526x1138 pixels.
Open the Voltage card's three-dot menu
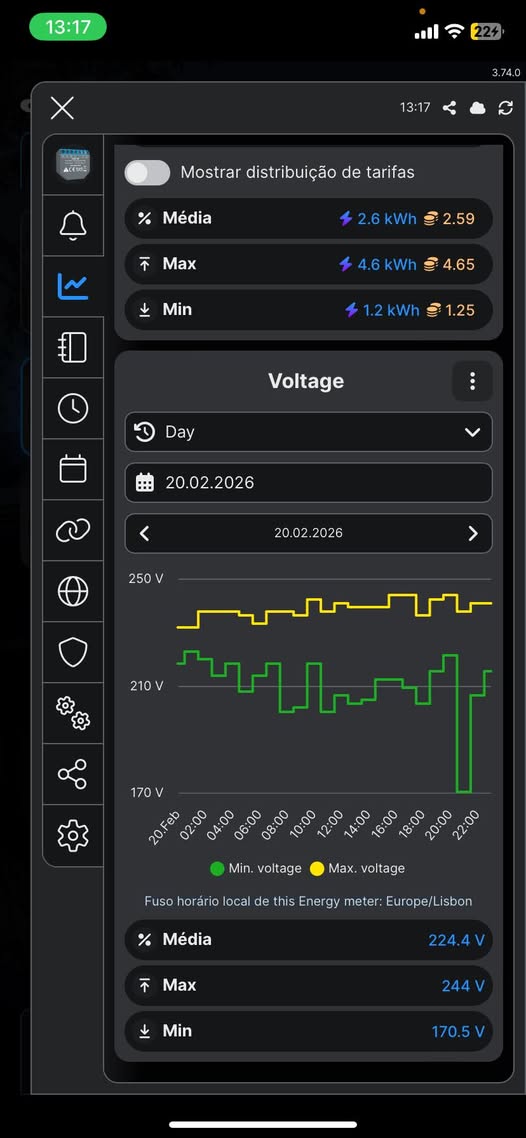point(472,381)
